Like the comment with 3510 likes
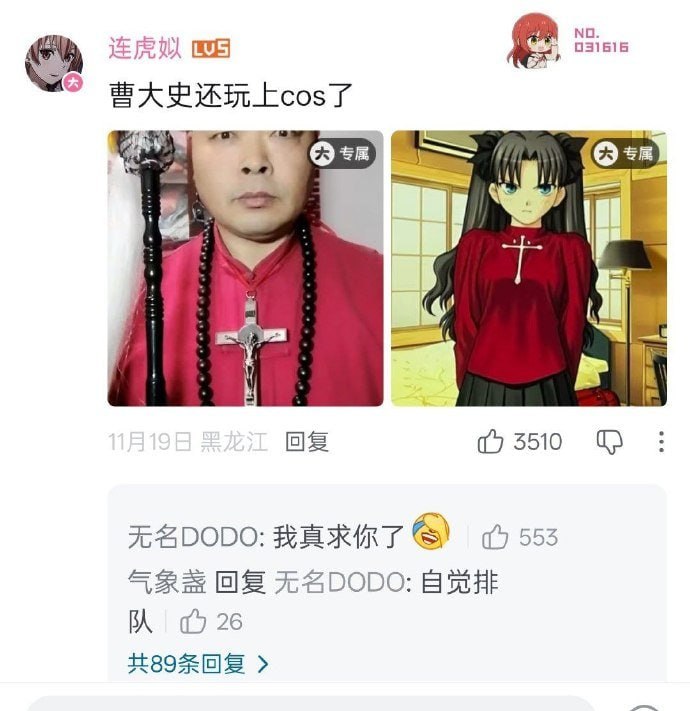This screenshot has width=690, height=711. click(490, 442)
